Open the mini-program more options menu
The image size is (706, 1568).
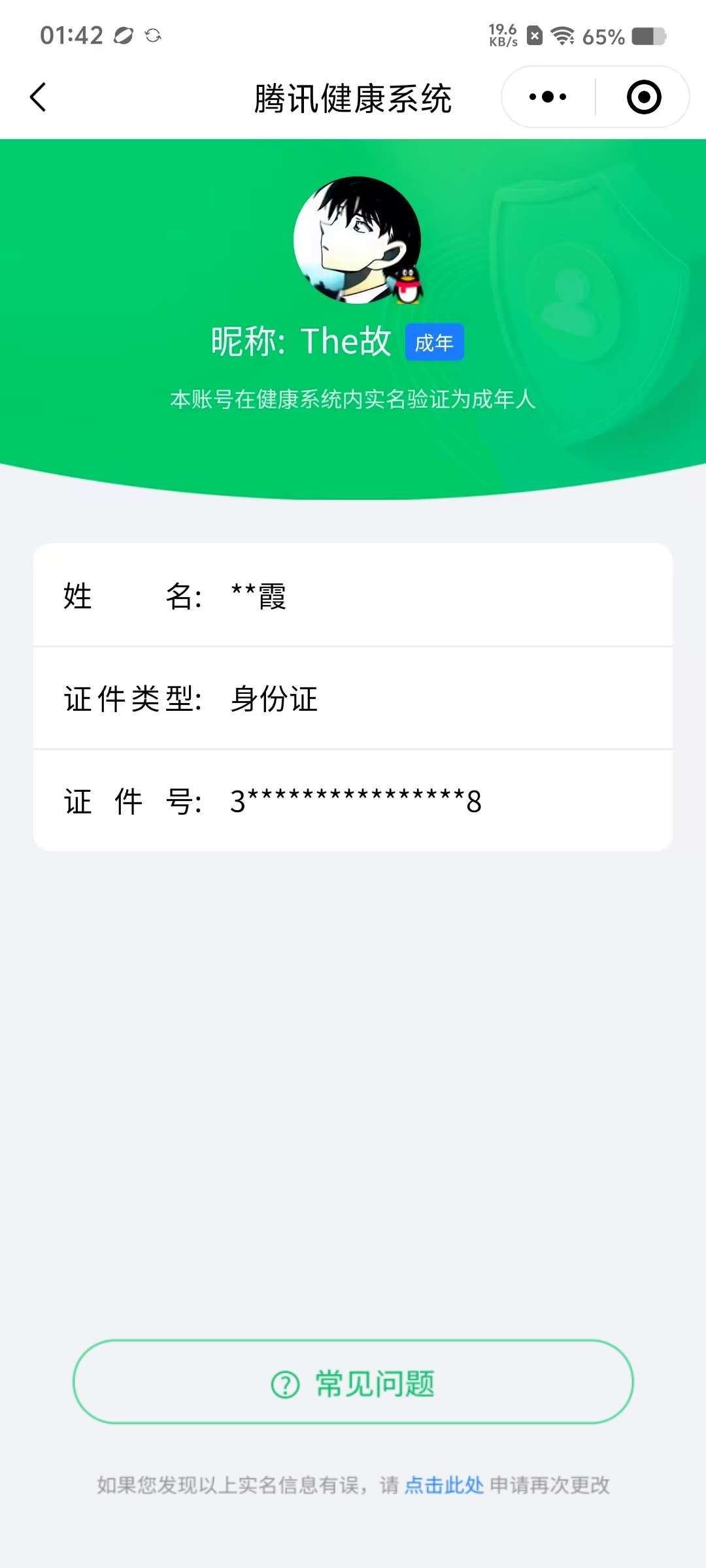click(548, 97)
